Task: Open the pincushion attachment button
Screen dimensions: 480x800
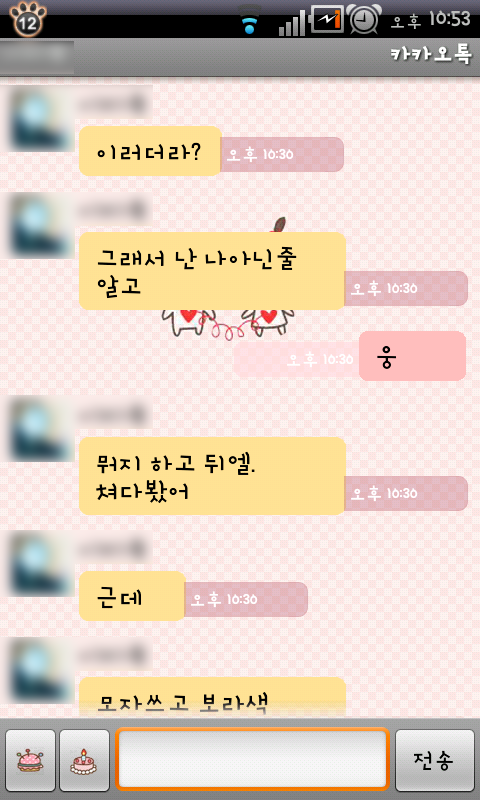Action: pyautogui.click(x=30, y=760)
